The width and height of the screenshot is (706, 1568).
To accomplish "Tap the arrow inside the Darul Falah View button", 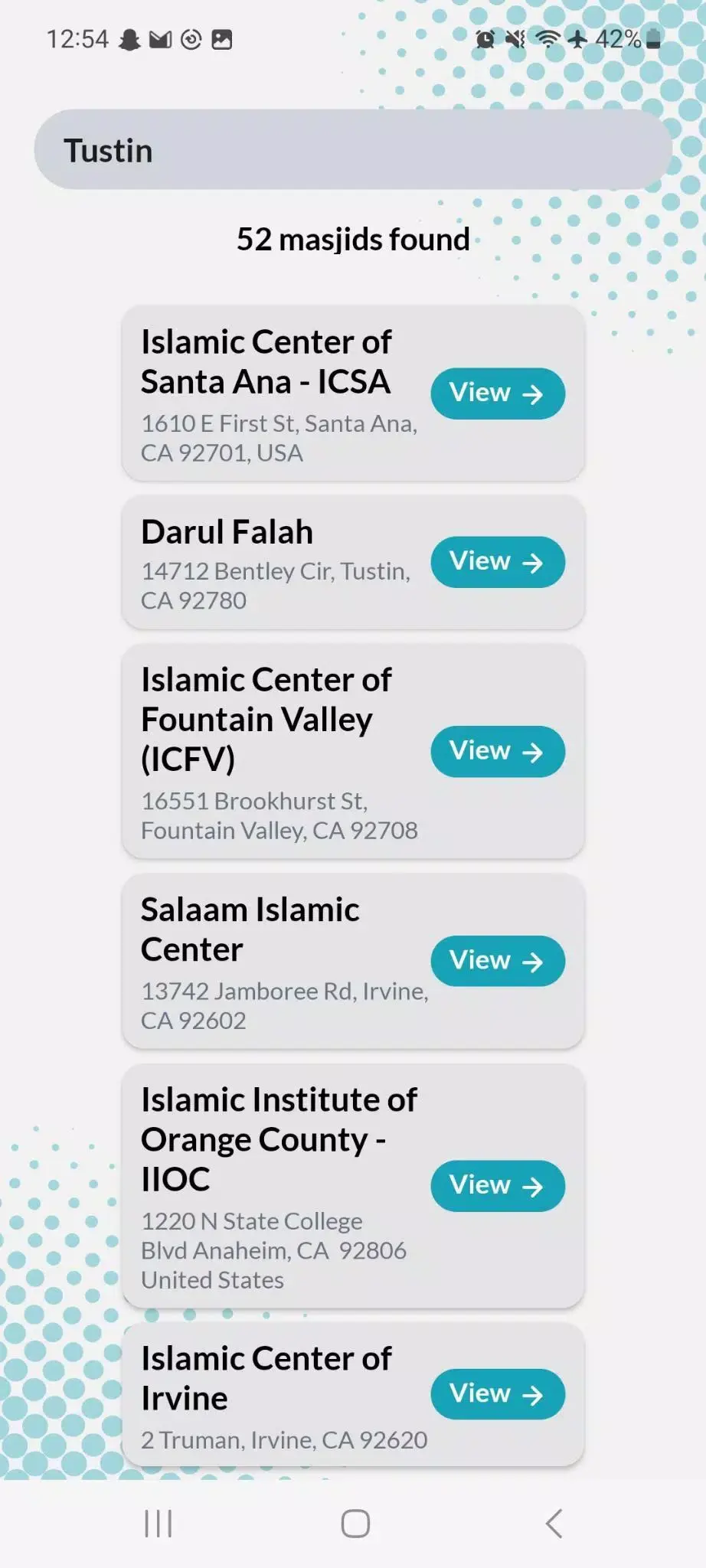I will 534,562.
